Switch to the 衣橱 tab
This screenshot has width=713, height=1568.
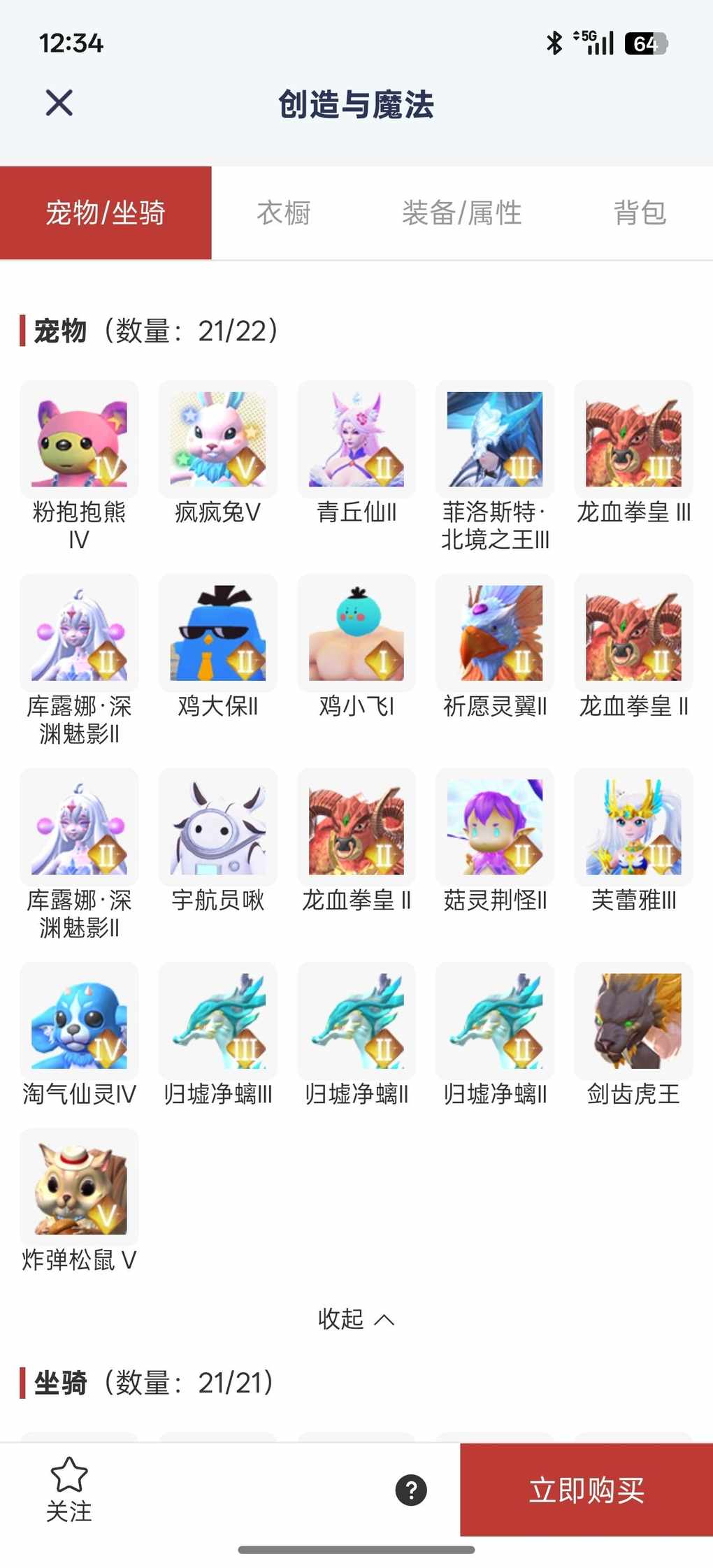(x=283, y=213)
